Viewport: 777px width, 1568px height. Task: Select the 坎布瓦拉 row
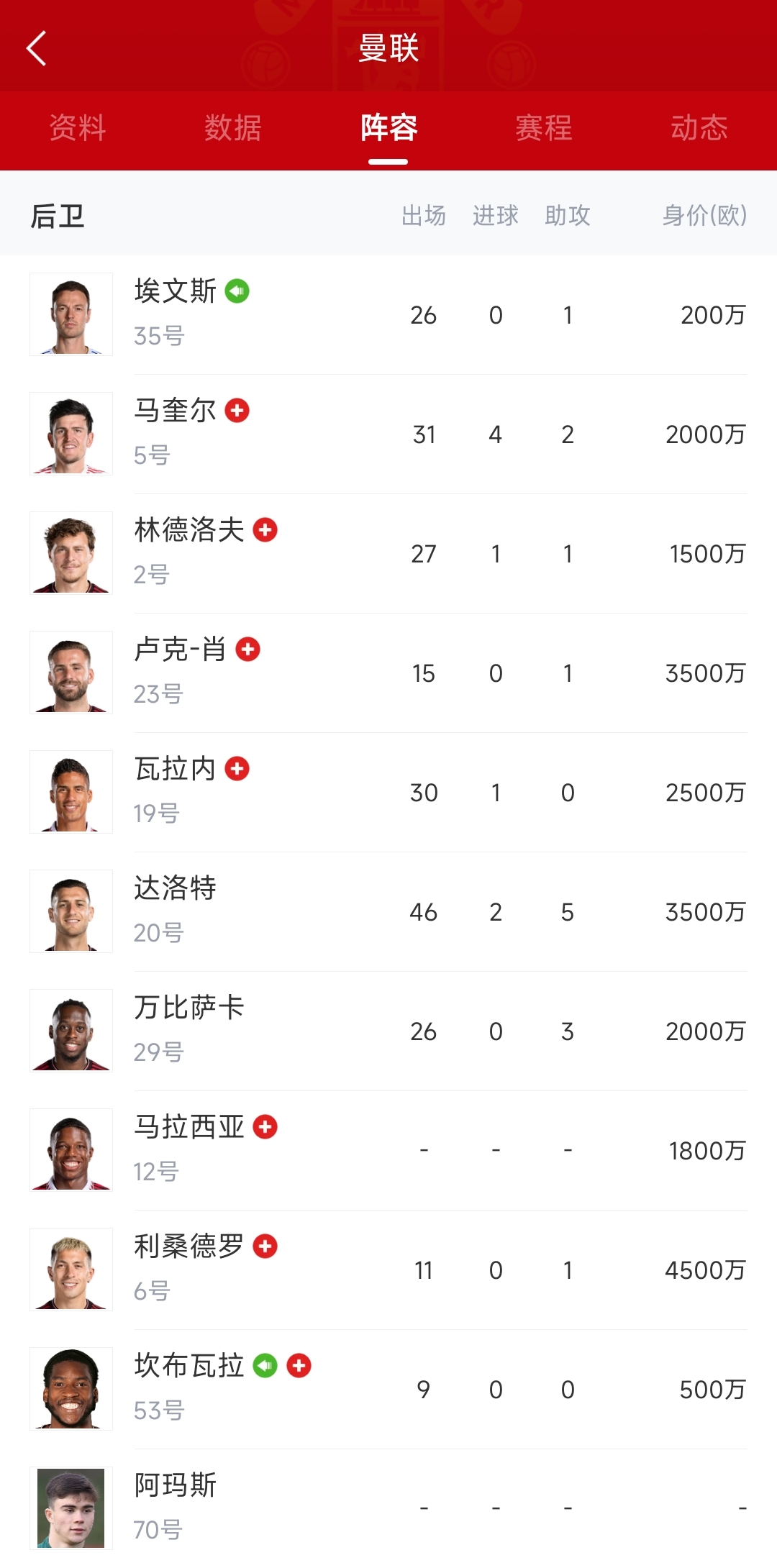click(x=388, y=1389)
